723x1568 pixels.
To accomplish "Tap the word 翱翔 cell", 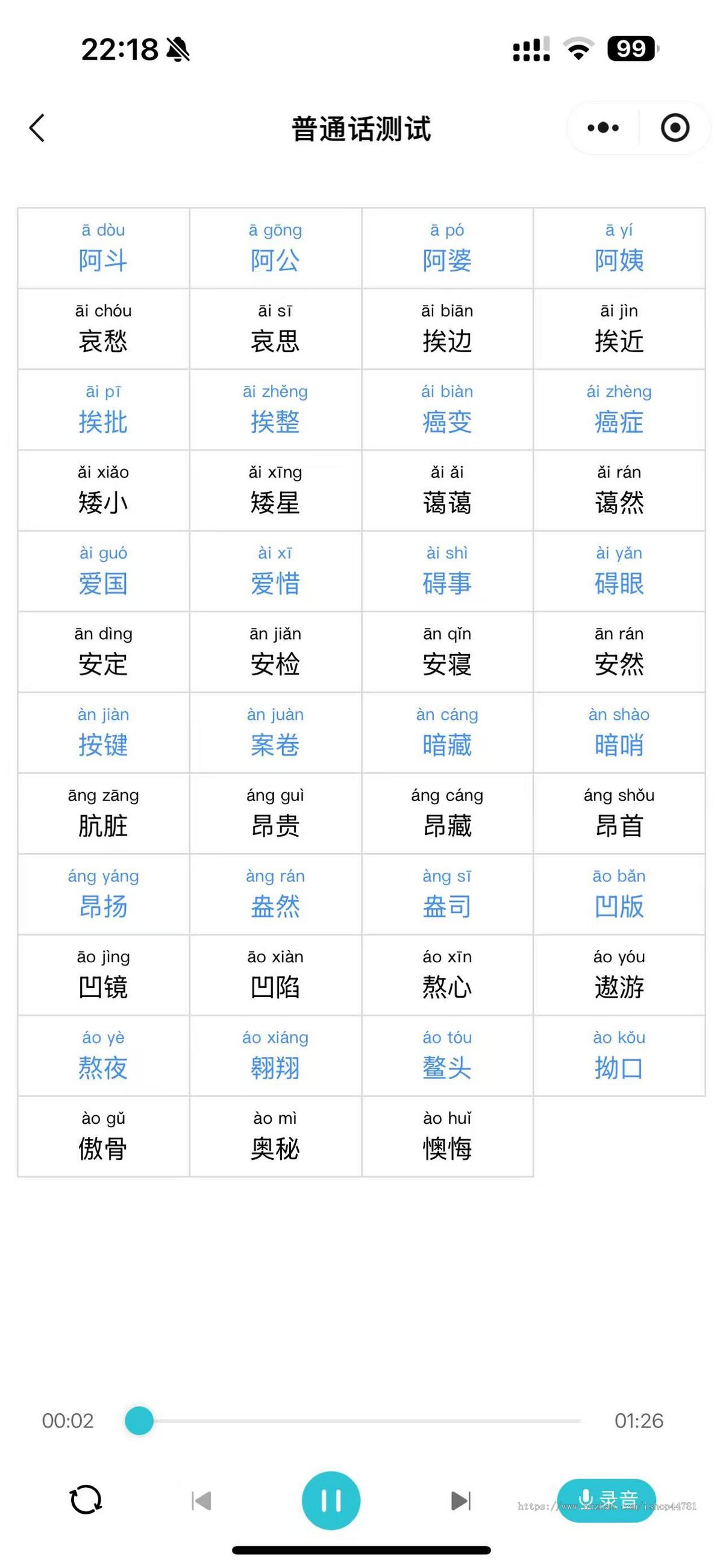I will [x=275, y=1054].
